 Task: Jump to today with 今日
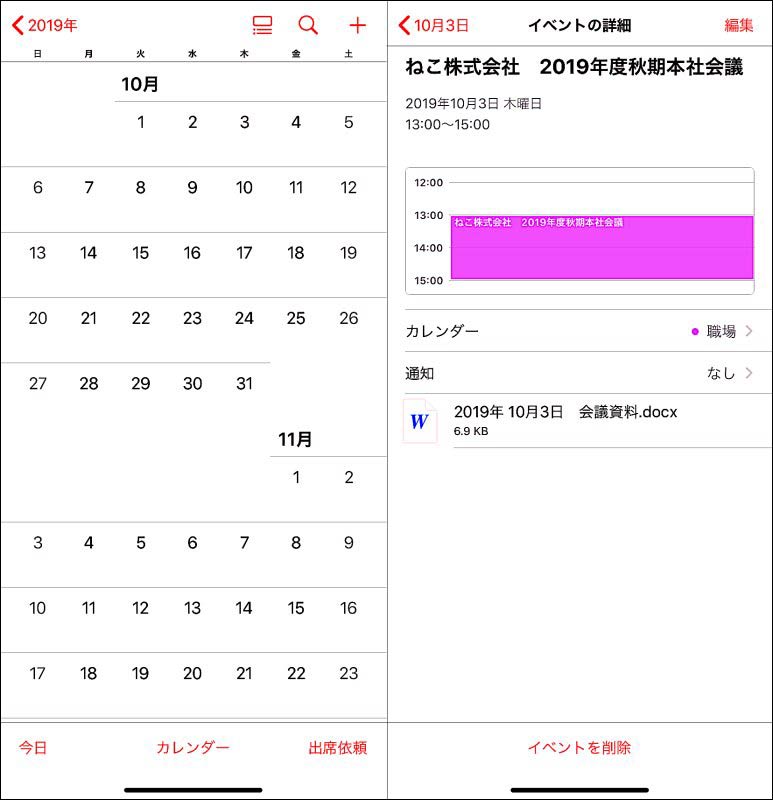(x=33, y=747)
